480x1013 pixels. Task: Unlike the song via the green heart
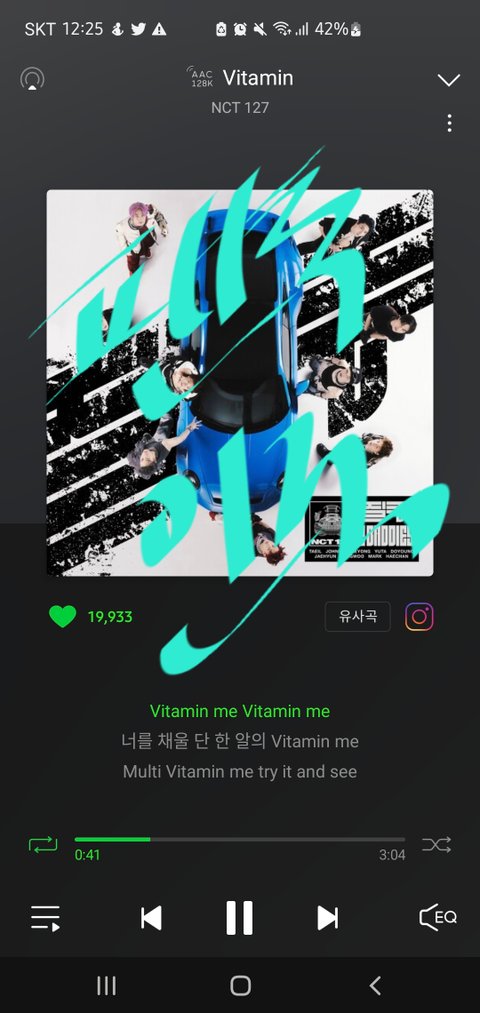[63, 616]
